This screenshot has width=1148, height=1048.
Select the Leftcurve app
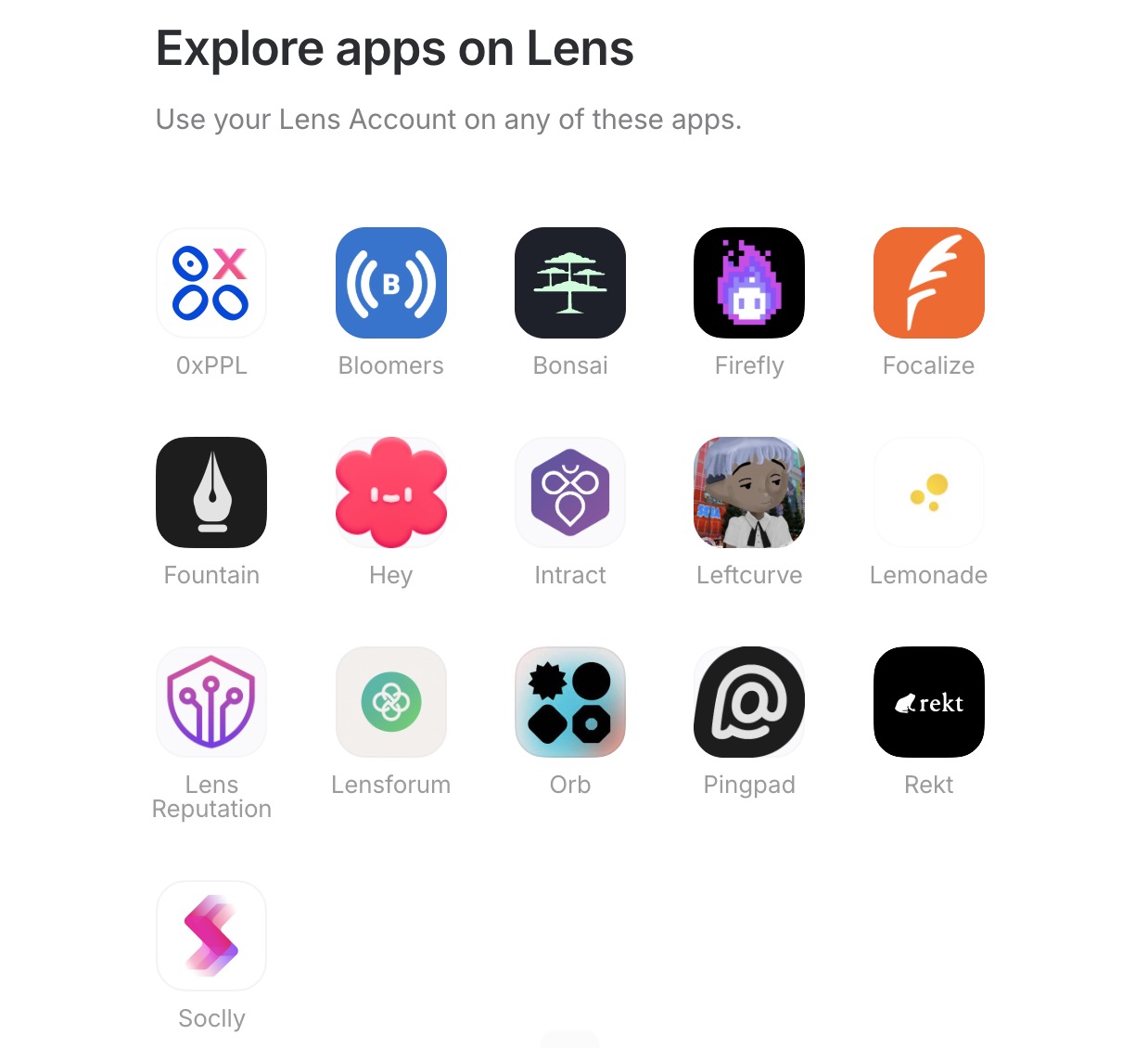pyautogui.click(x=748, y=492)
